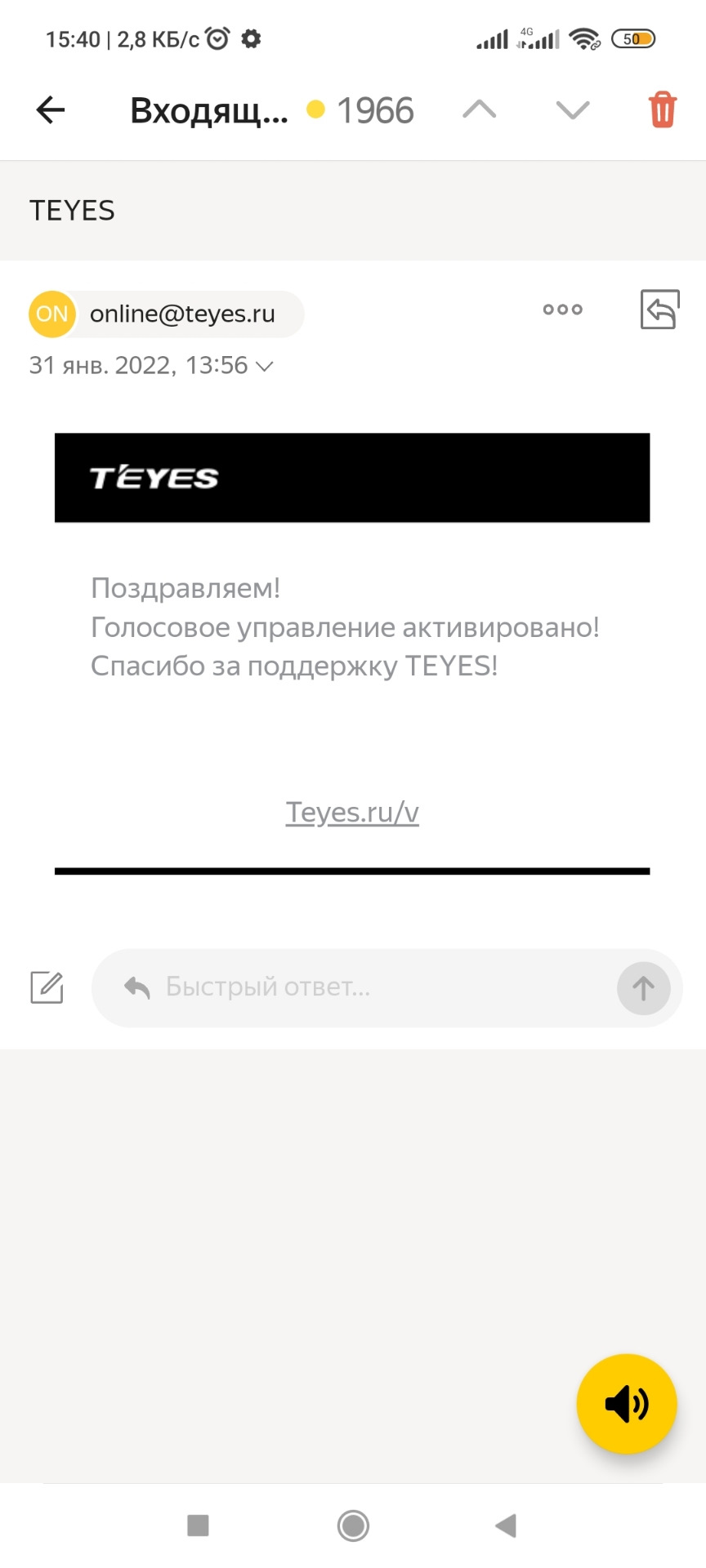This screenshot has height=1568, width=706.
Task: Send the quick reply
Action: 643,988
